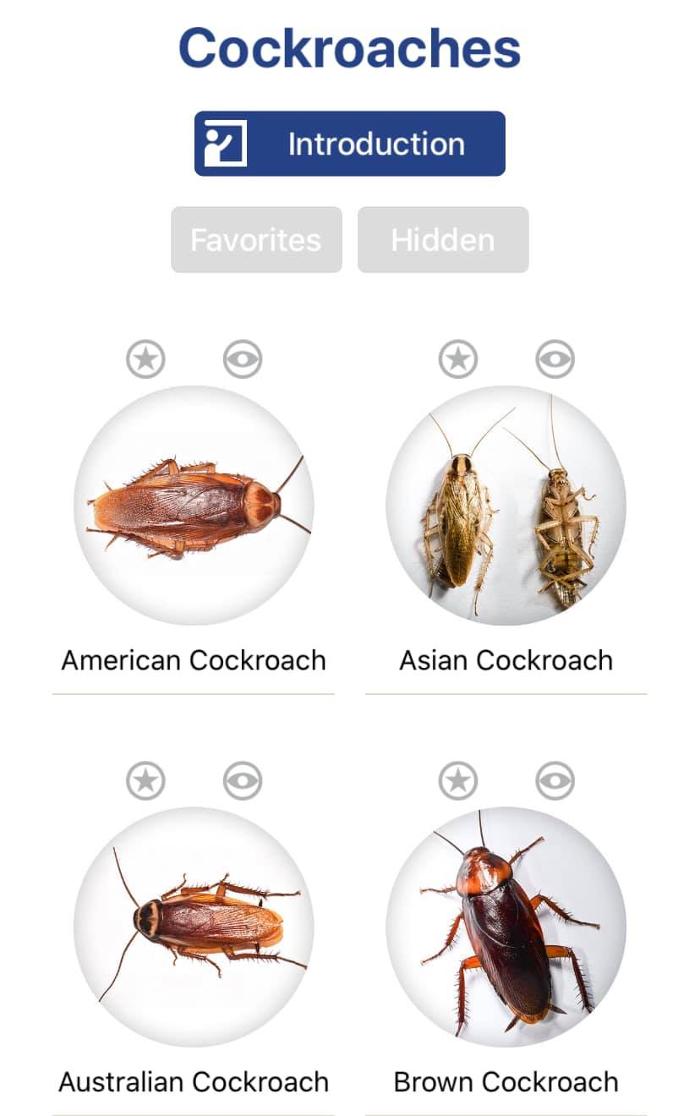Show the Hidden list

443,240
